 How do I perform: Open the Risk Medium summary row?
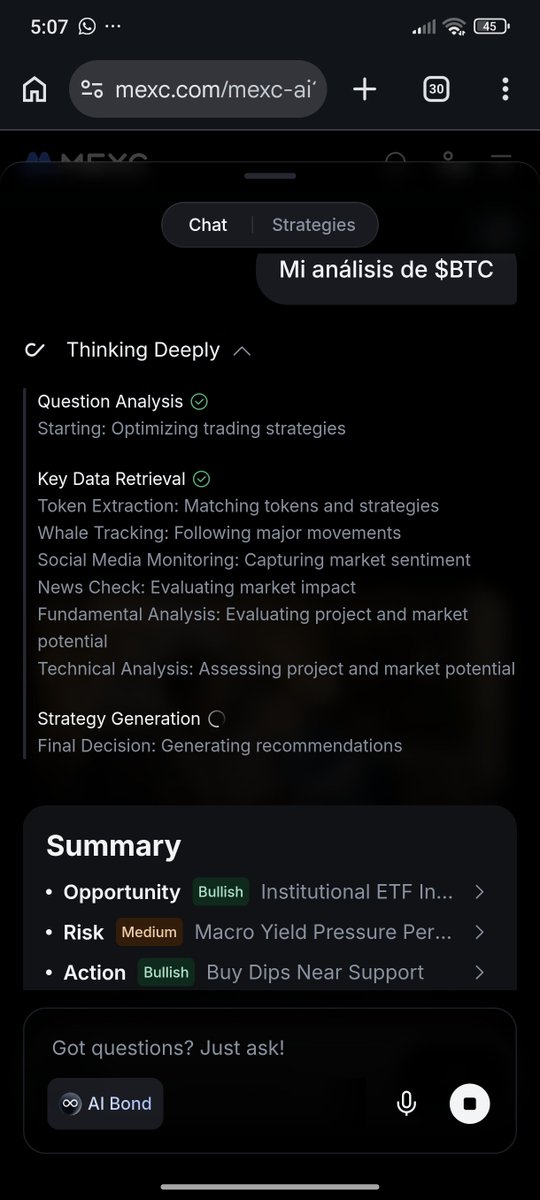tap(267, 932)
